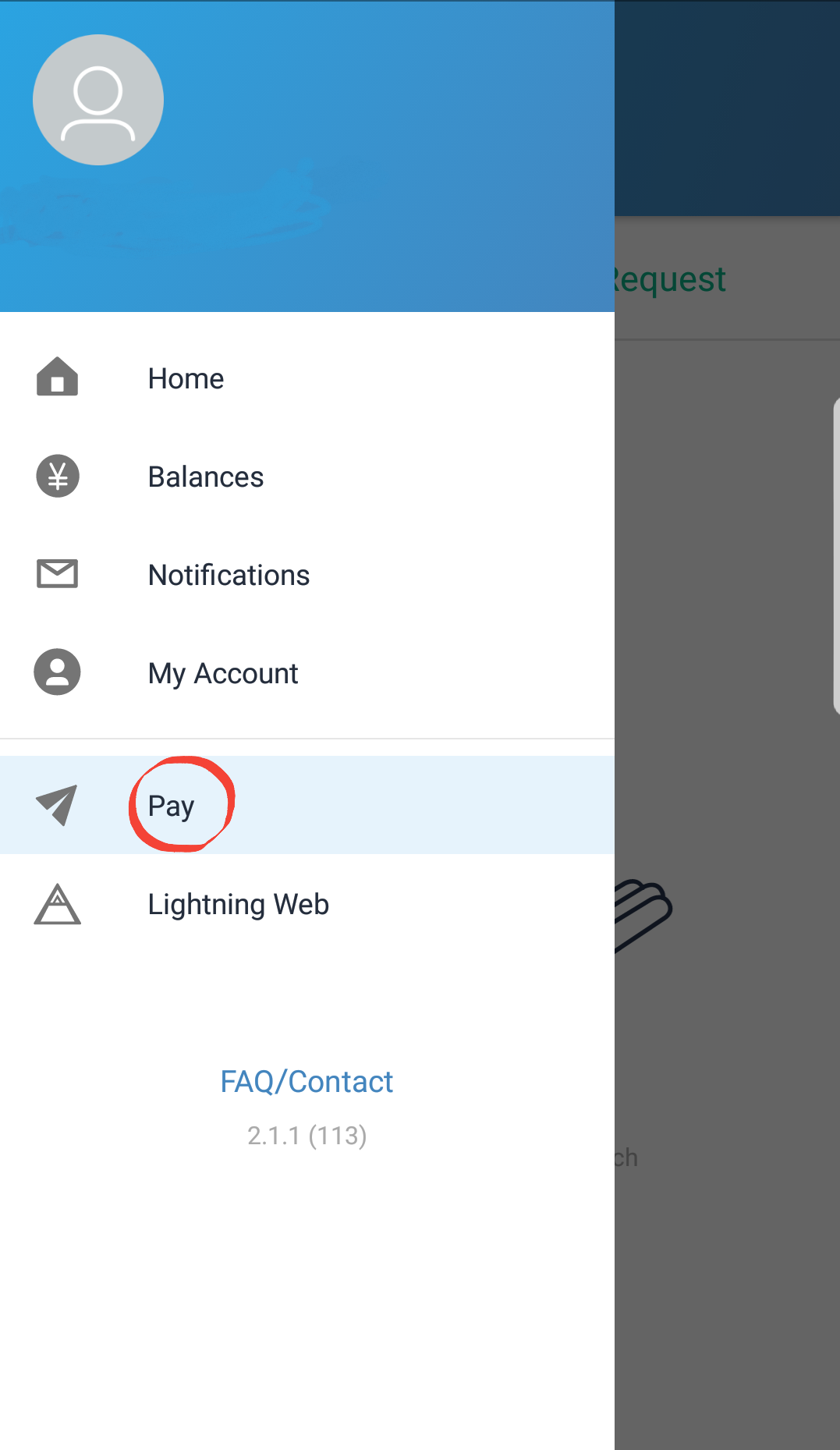Select the Pay menu item
Viewport: 840px width, 1450px height.
click(x=172, y=806)
